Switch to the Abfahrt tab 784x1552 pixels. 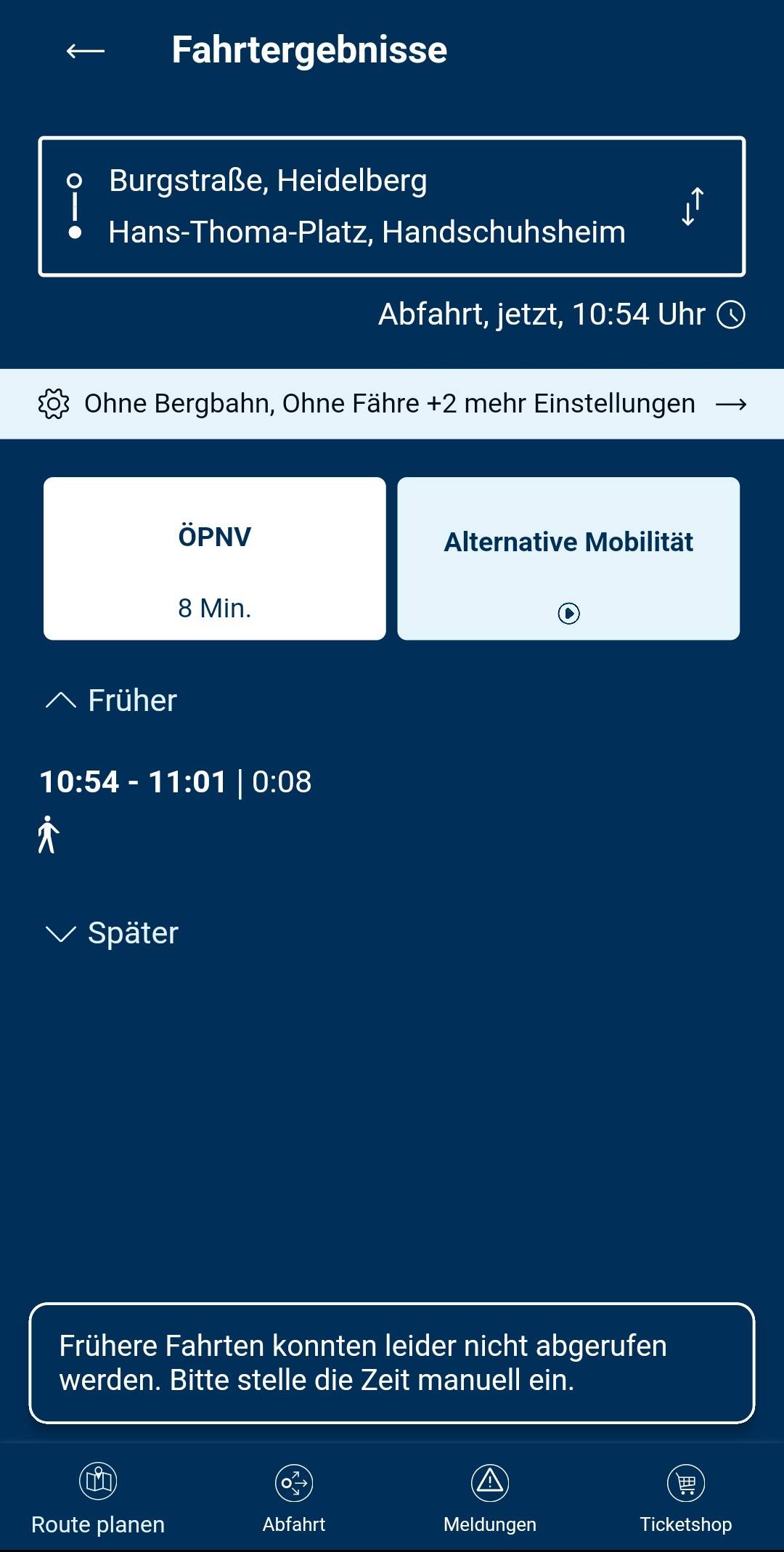(x=294, y=1498)
